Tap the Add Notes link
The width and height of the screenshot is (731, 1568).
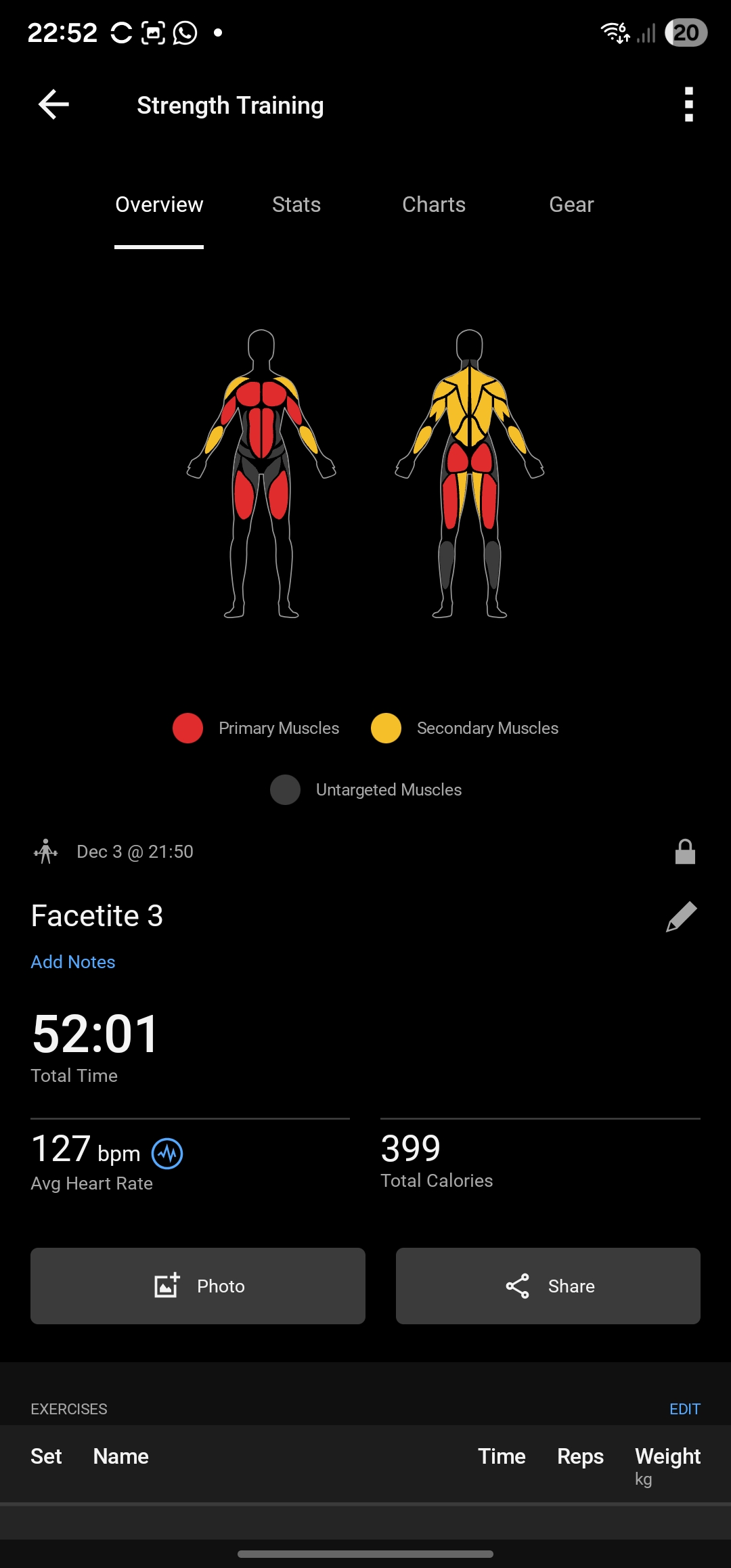click(x=73, y=962)
